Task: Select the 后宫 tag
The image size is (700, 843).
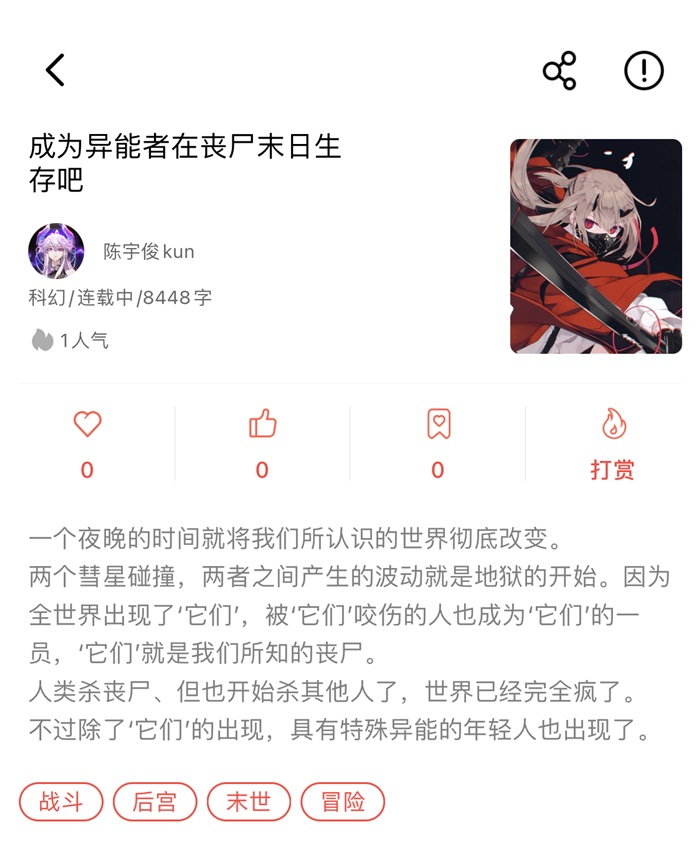Action: click(154, 802)
